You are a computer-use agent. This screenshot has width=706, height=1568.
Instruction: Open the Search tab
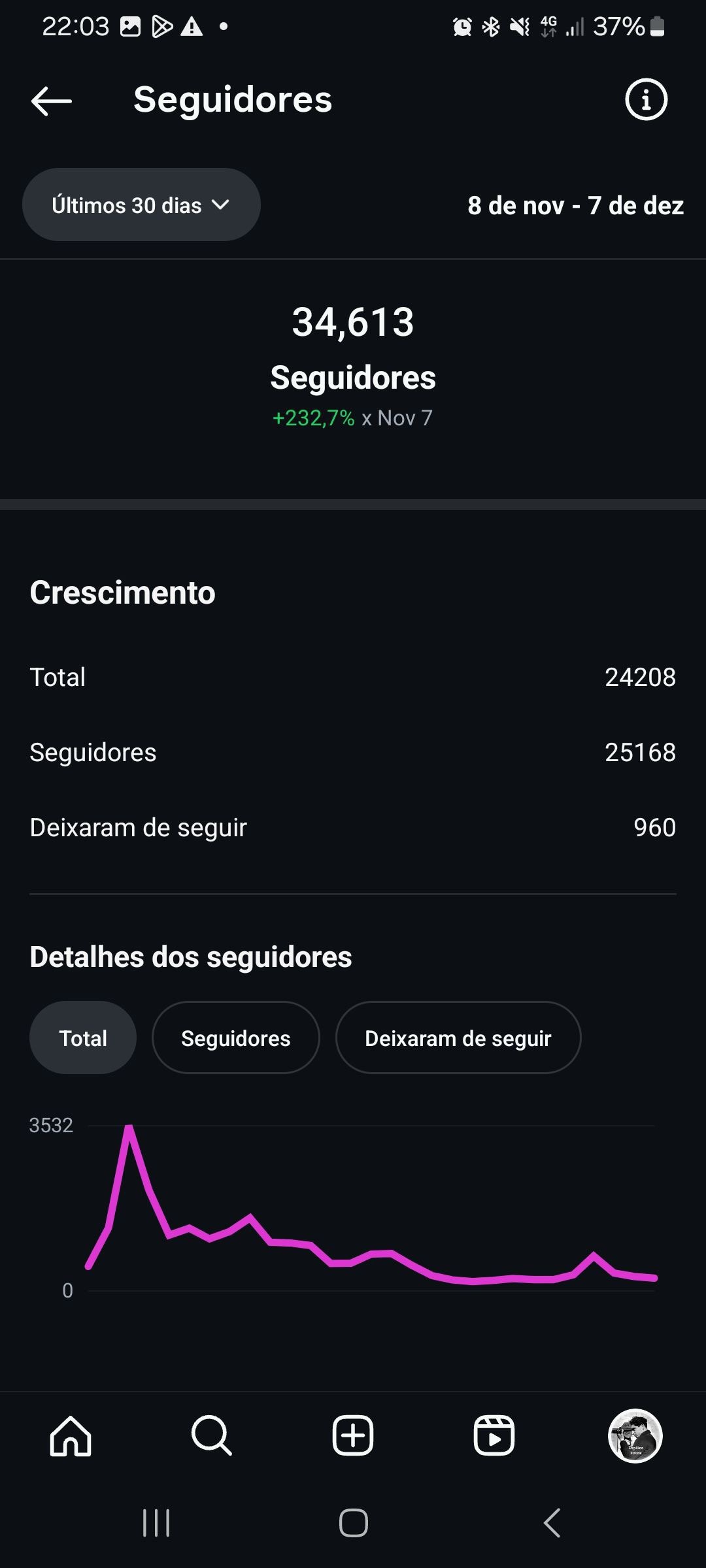tap(212, 1435)
